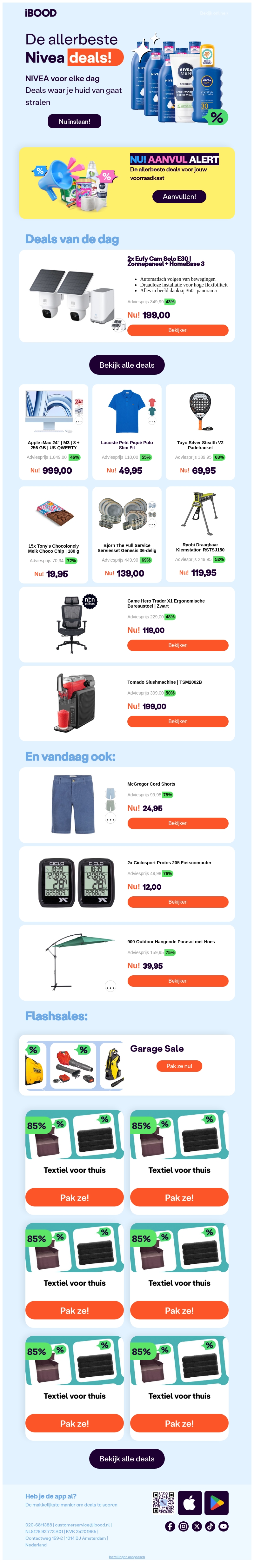View the Ciclosport Protos 205 deal
The height and width of the screenshot is (1568, 254).
177,901
